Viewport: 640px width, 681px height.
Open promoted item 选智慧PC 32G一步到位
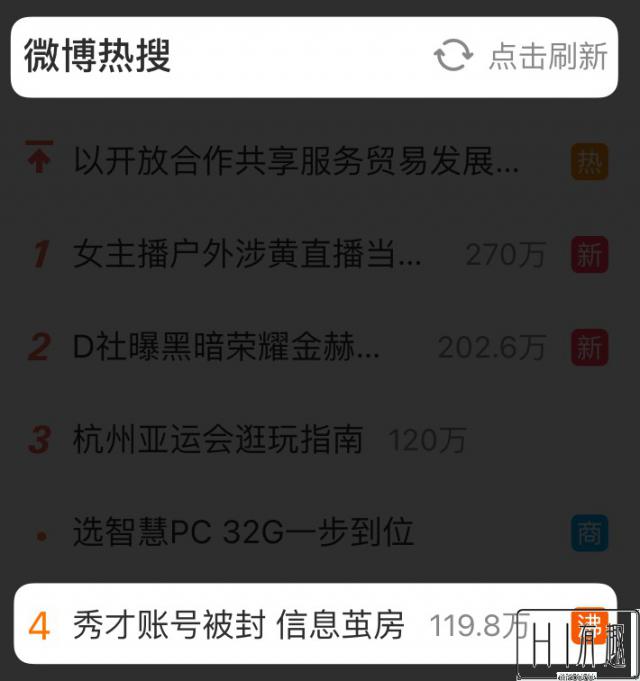pos(243,532)
